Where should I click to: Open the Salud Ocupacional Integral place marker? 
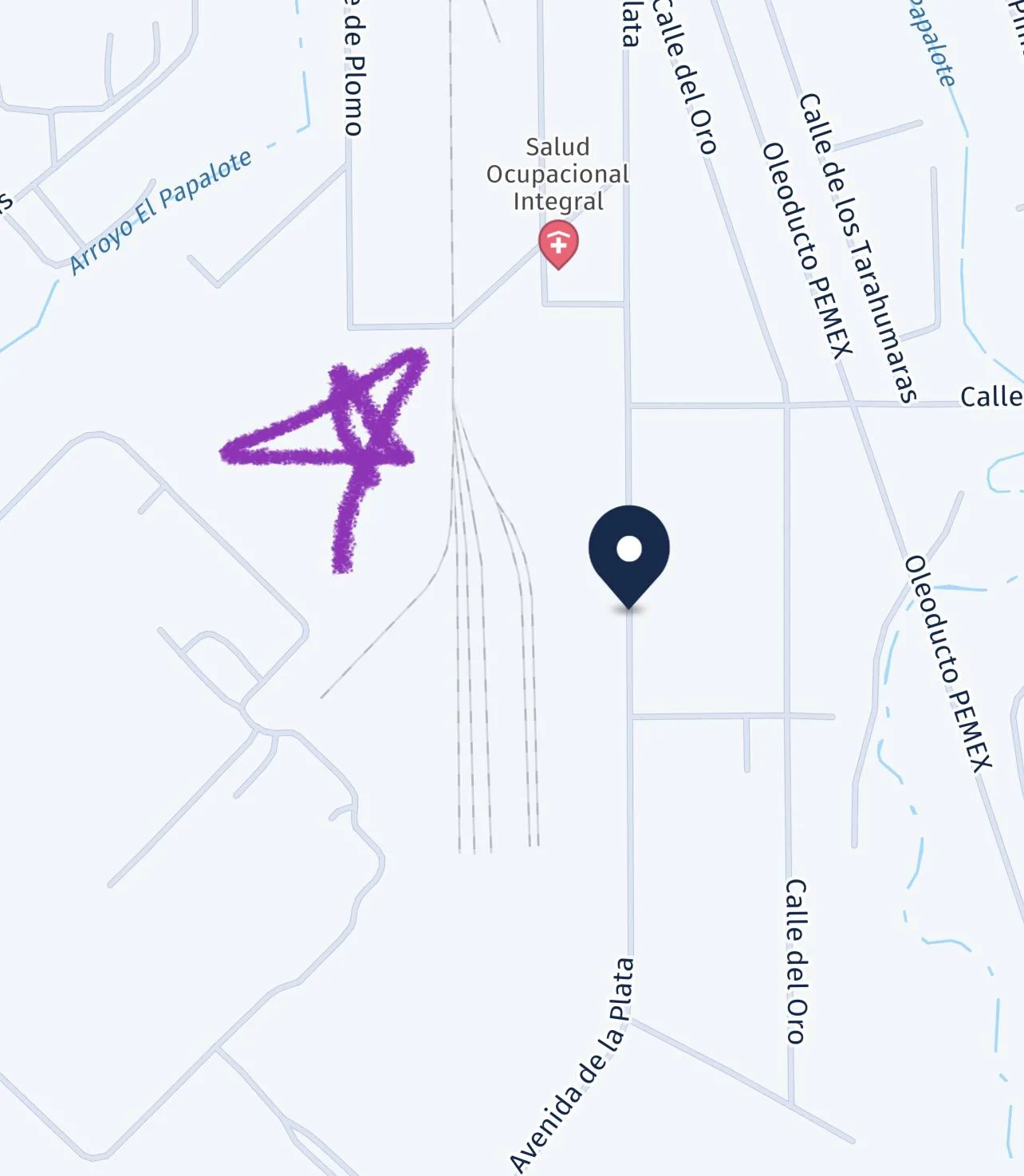(x=558, y=244)
